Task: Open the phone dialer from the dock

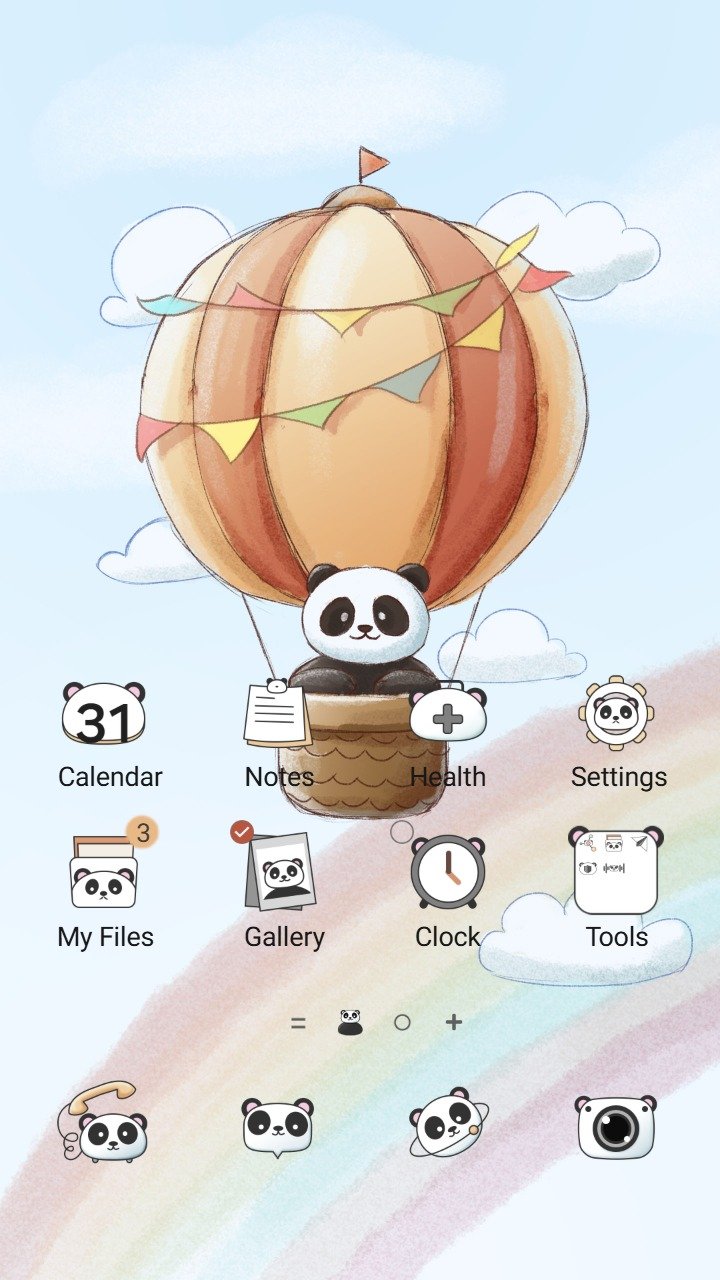Action: coord(105,1126)
